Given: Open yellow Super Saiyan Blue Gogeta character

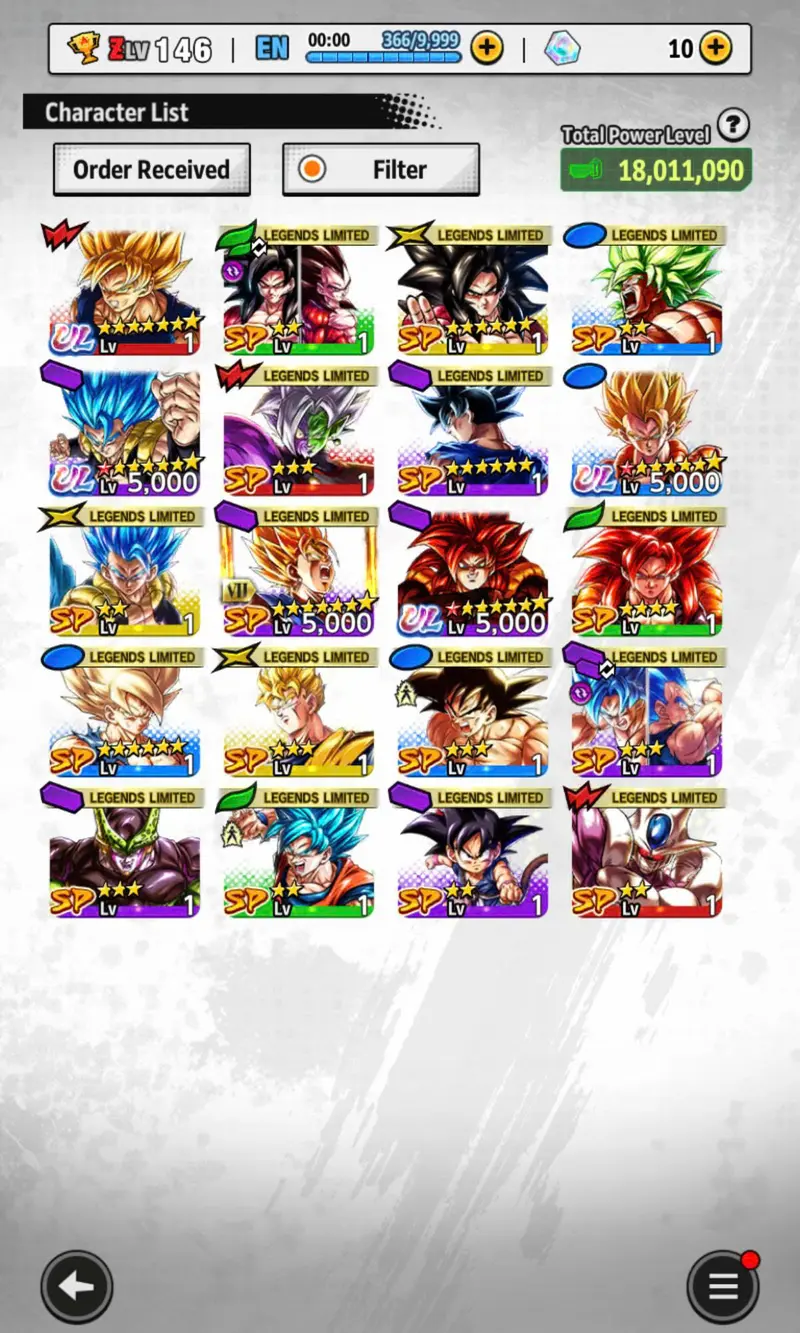Looking at the screenshot, I should [x=124, y=572].
